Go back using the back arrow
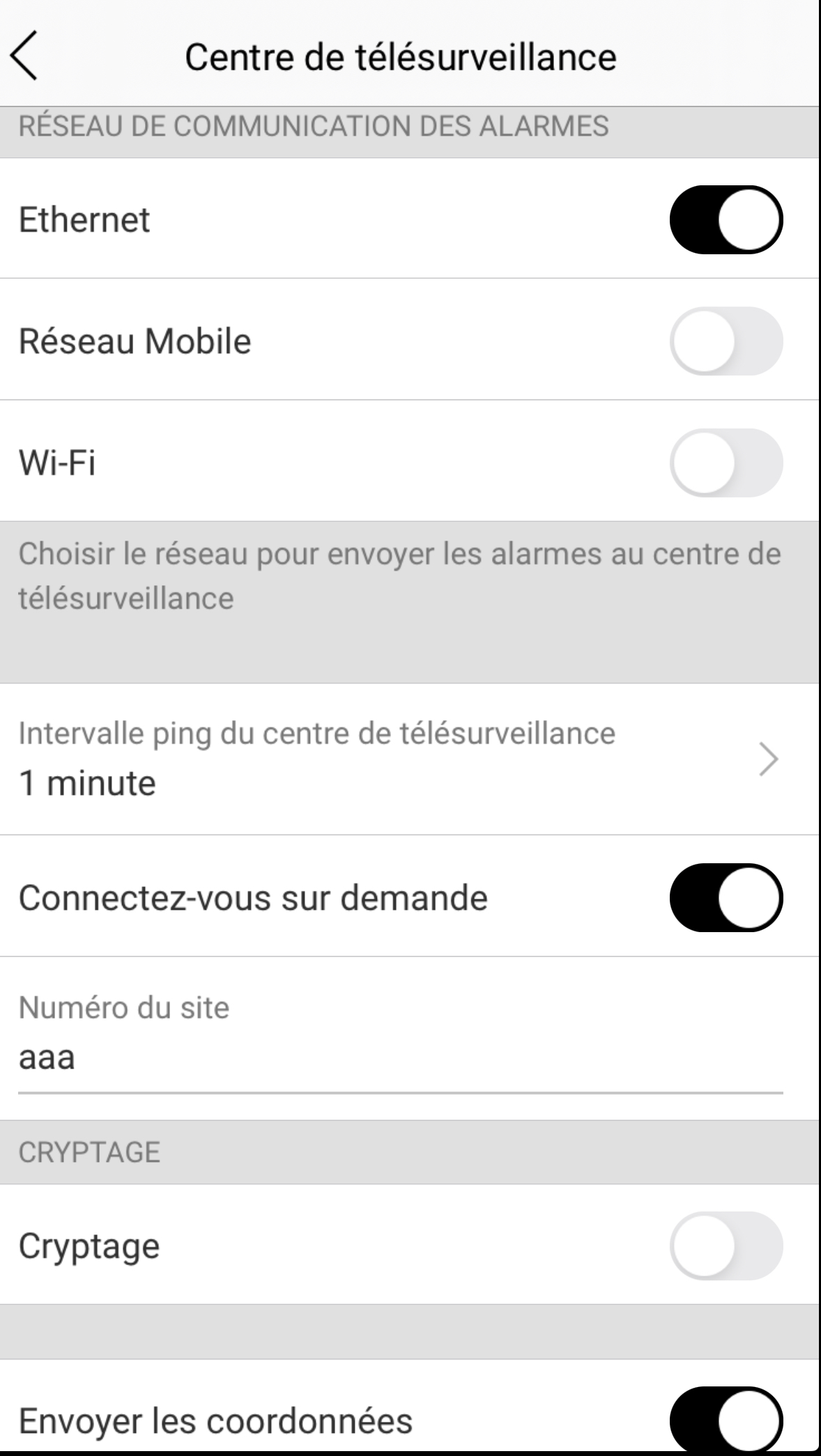Viewport: 821px width, 1456px height. 24,57
